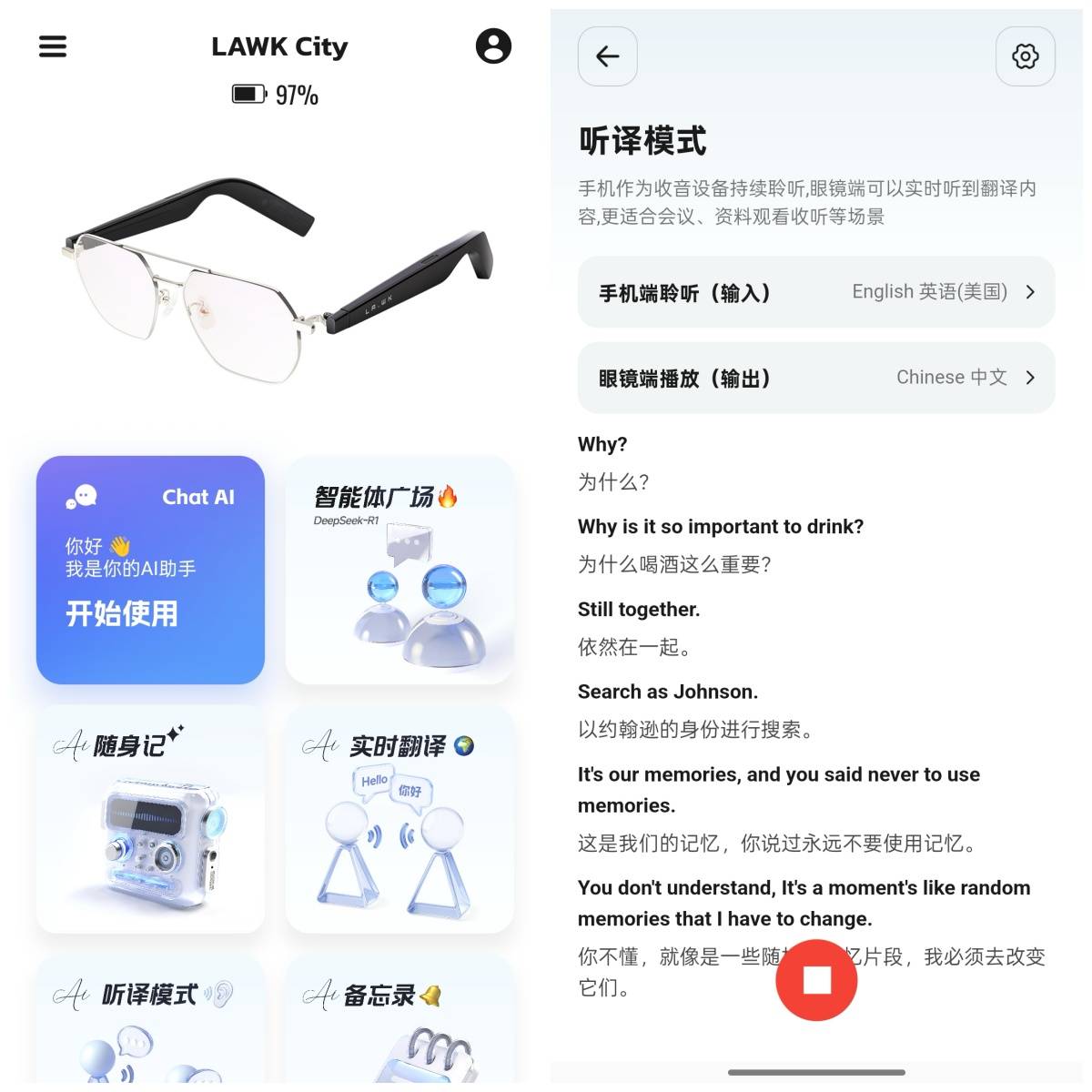The width and height of the screenshot is (1092, 1092).
Task: Go back from 听译模式 page
Action: [x=607, y=56]
